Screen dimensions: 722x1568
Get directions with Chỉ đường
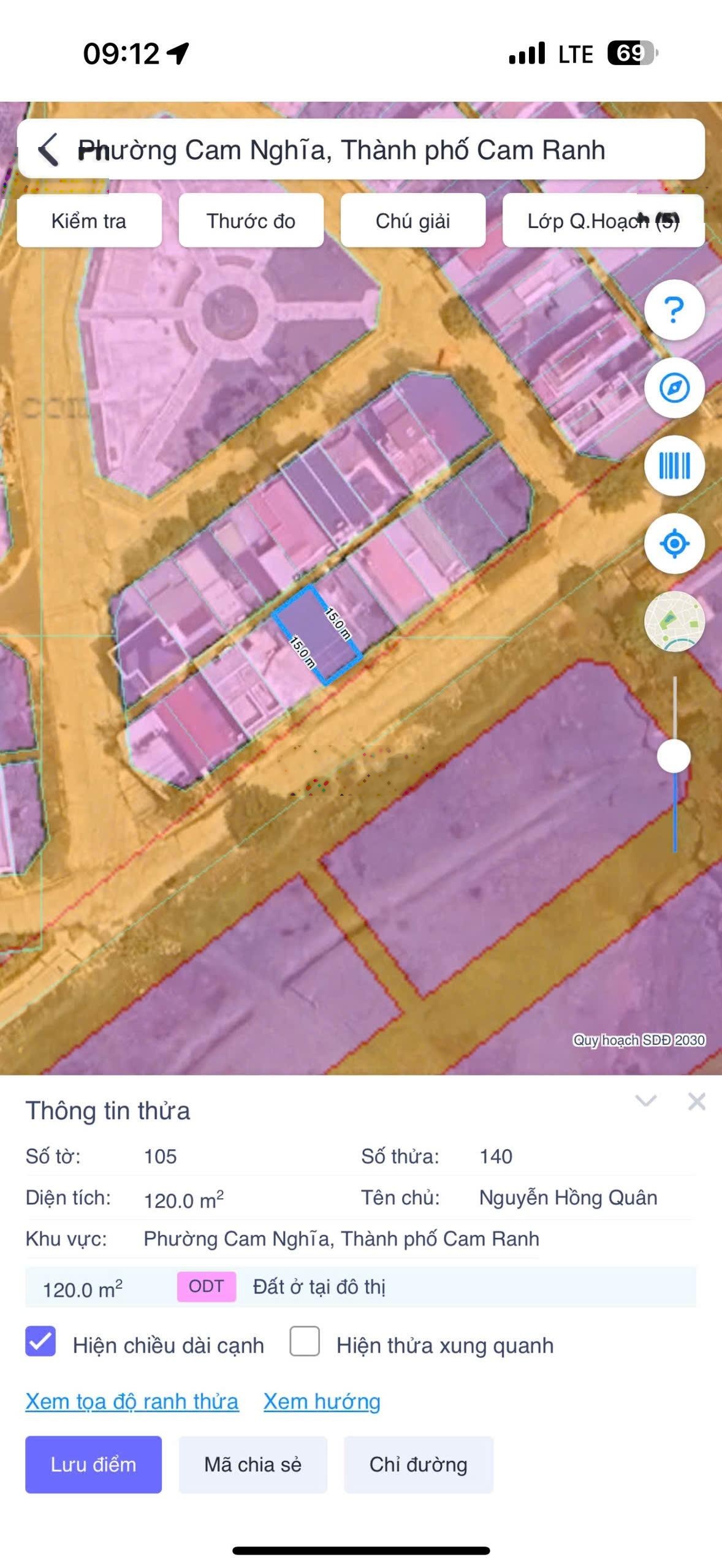418,1464
